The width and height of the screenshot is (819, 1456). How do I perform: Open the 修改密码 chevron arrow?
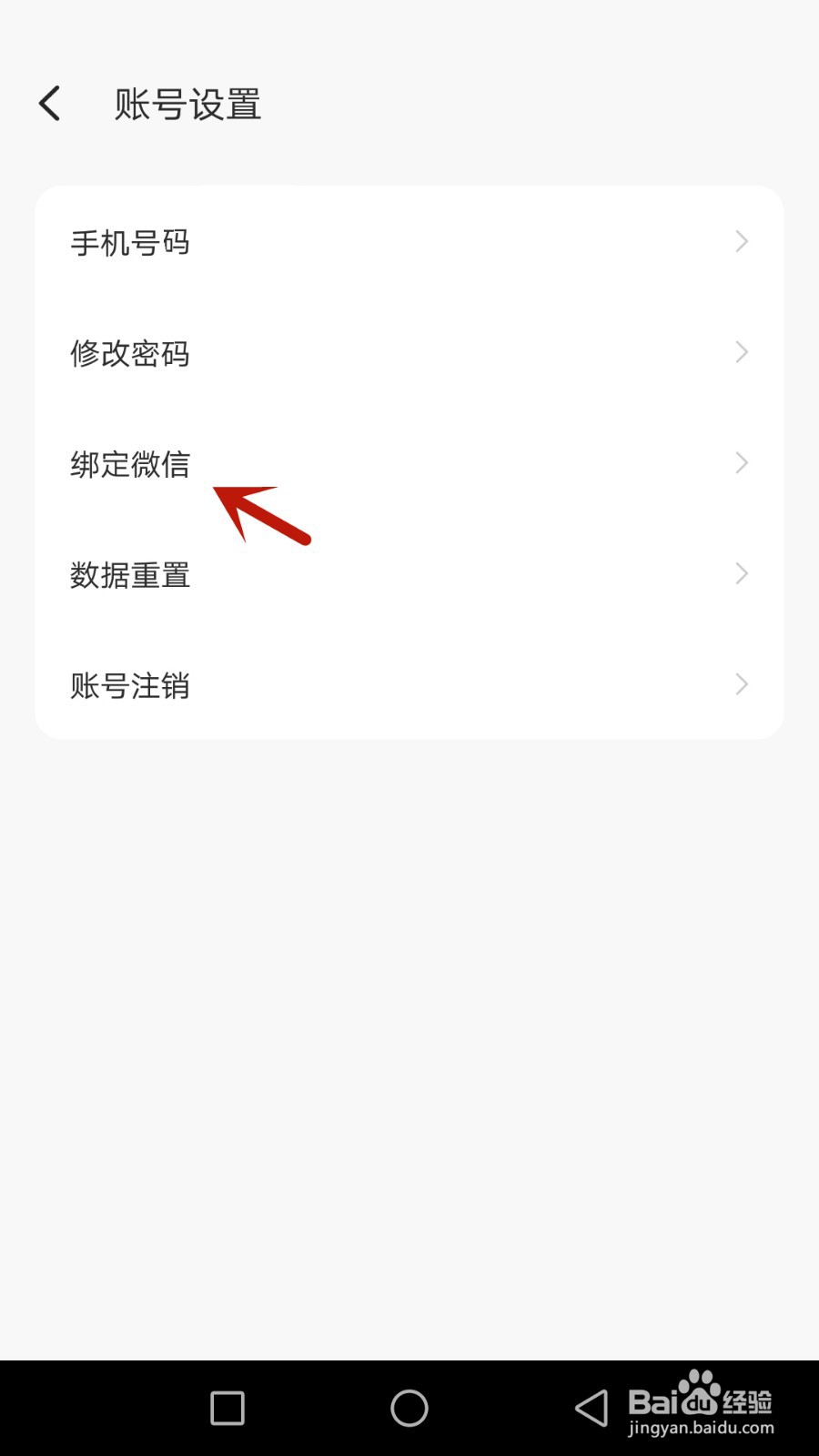coord(742,352)
